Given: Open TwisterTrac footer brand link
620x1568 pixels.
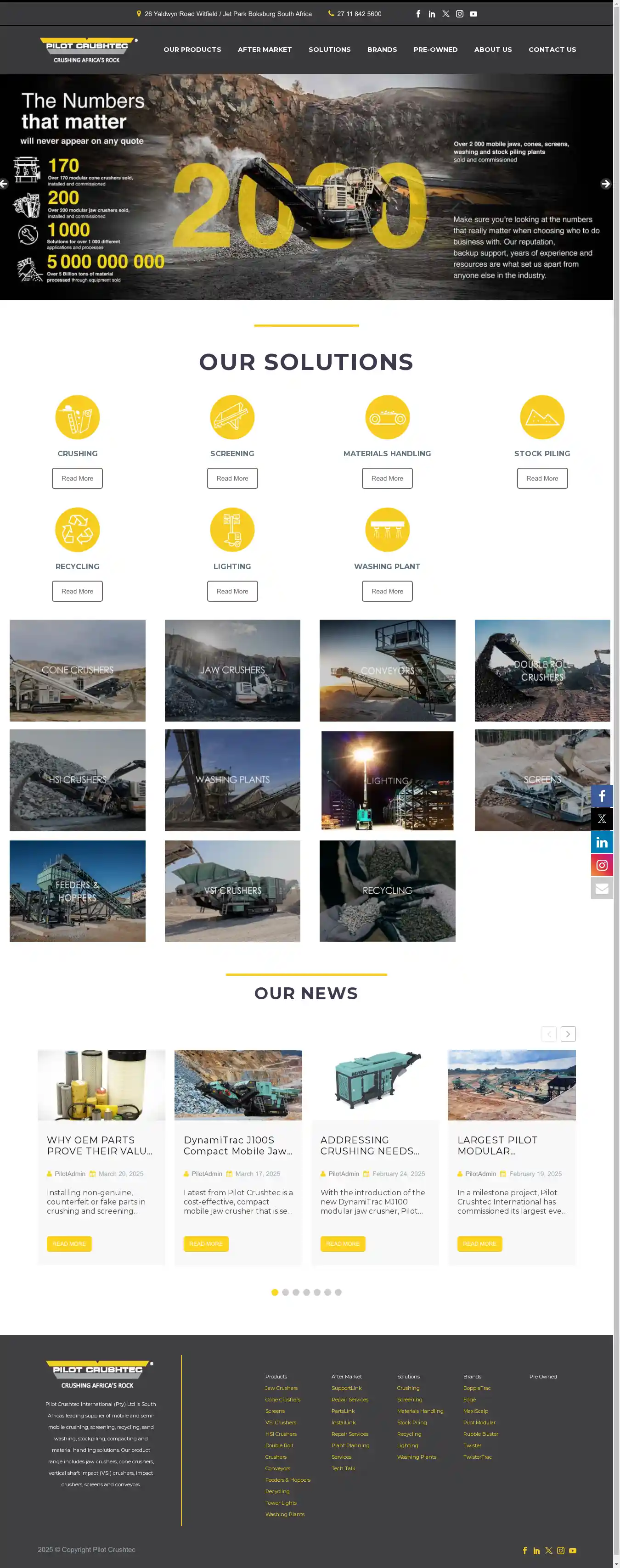Looking at the screenshot, I should tap(477, 1456).
